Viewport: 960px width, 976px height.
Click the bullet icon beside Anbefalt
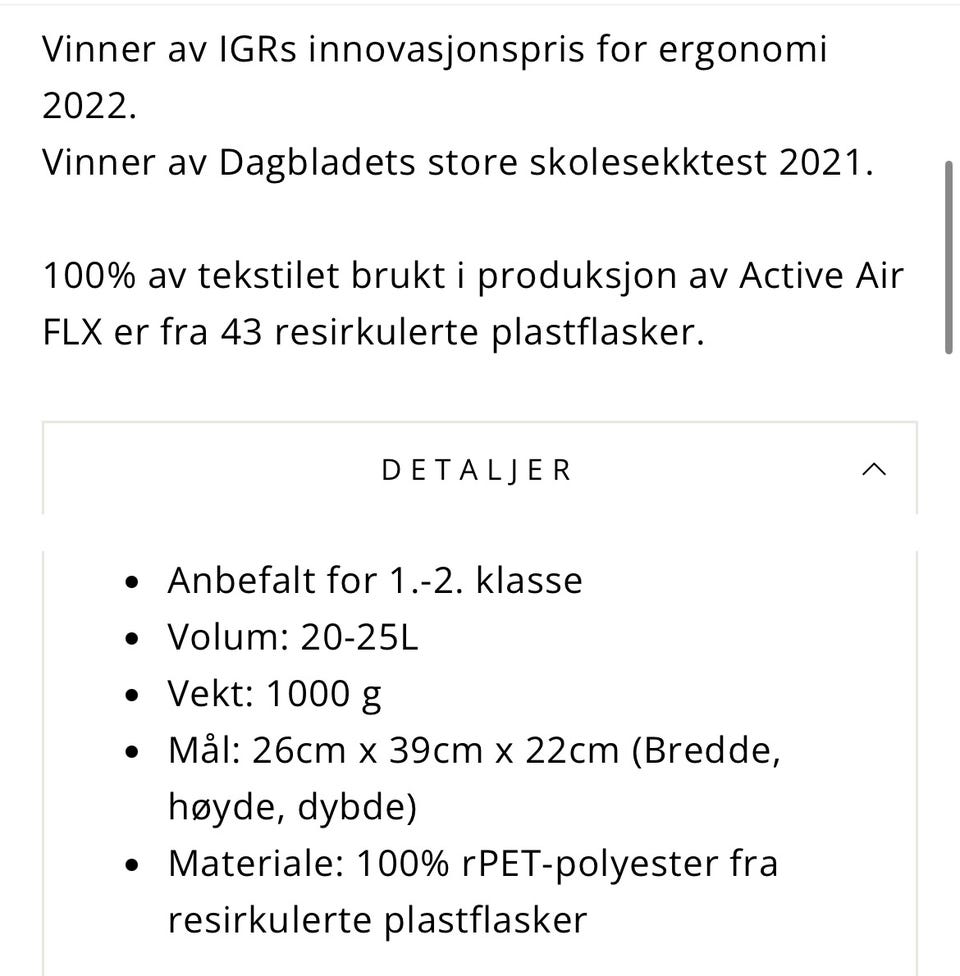131,582
